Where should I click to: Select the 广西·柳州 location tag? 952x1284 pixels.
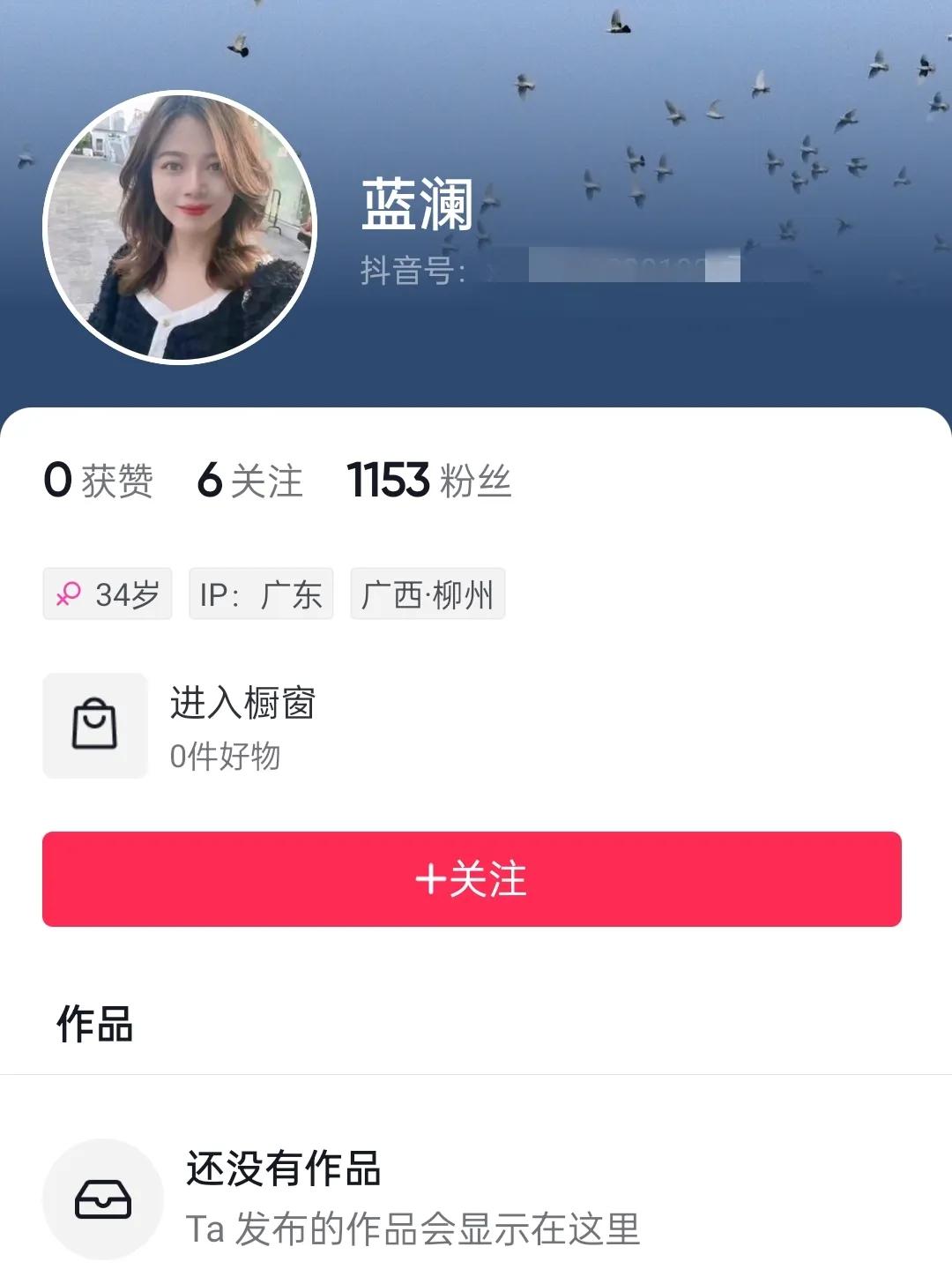(425, 593)
